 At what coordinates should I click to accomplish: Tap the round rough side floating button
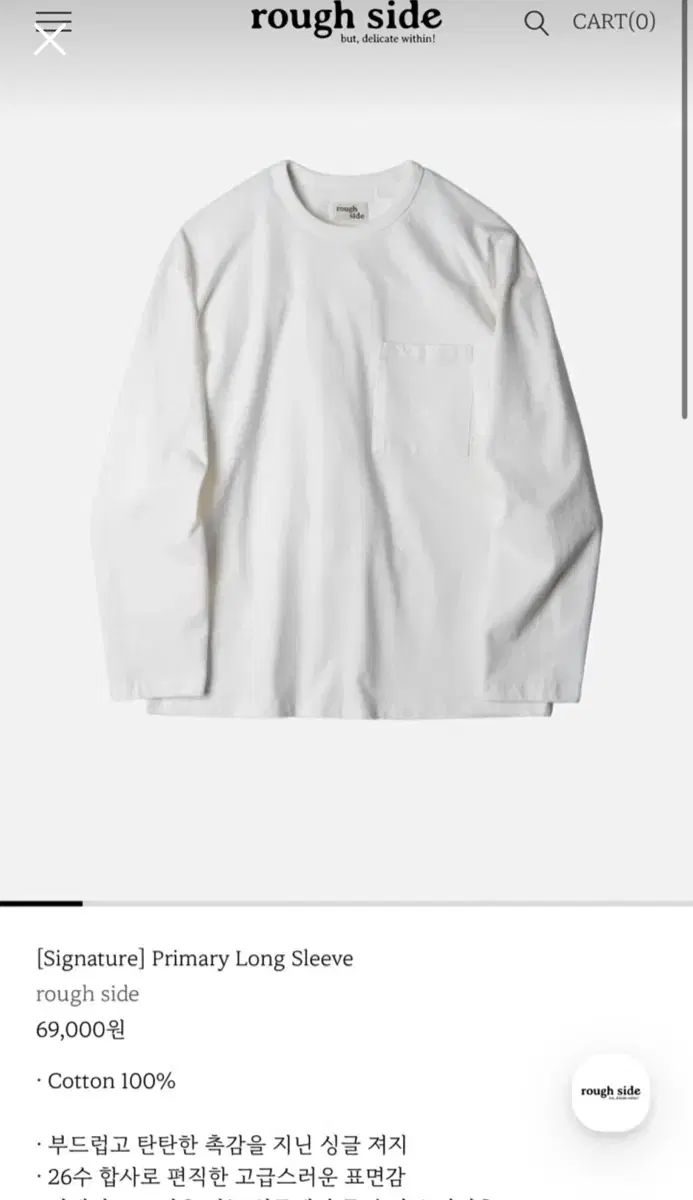(610, 1092)
